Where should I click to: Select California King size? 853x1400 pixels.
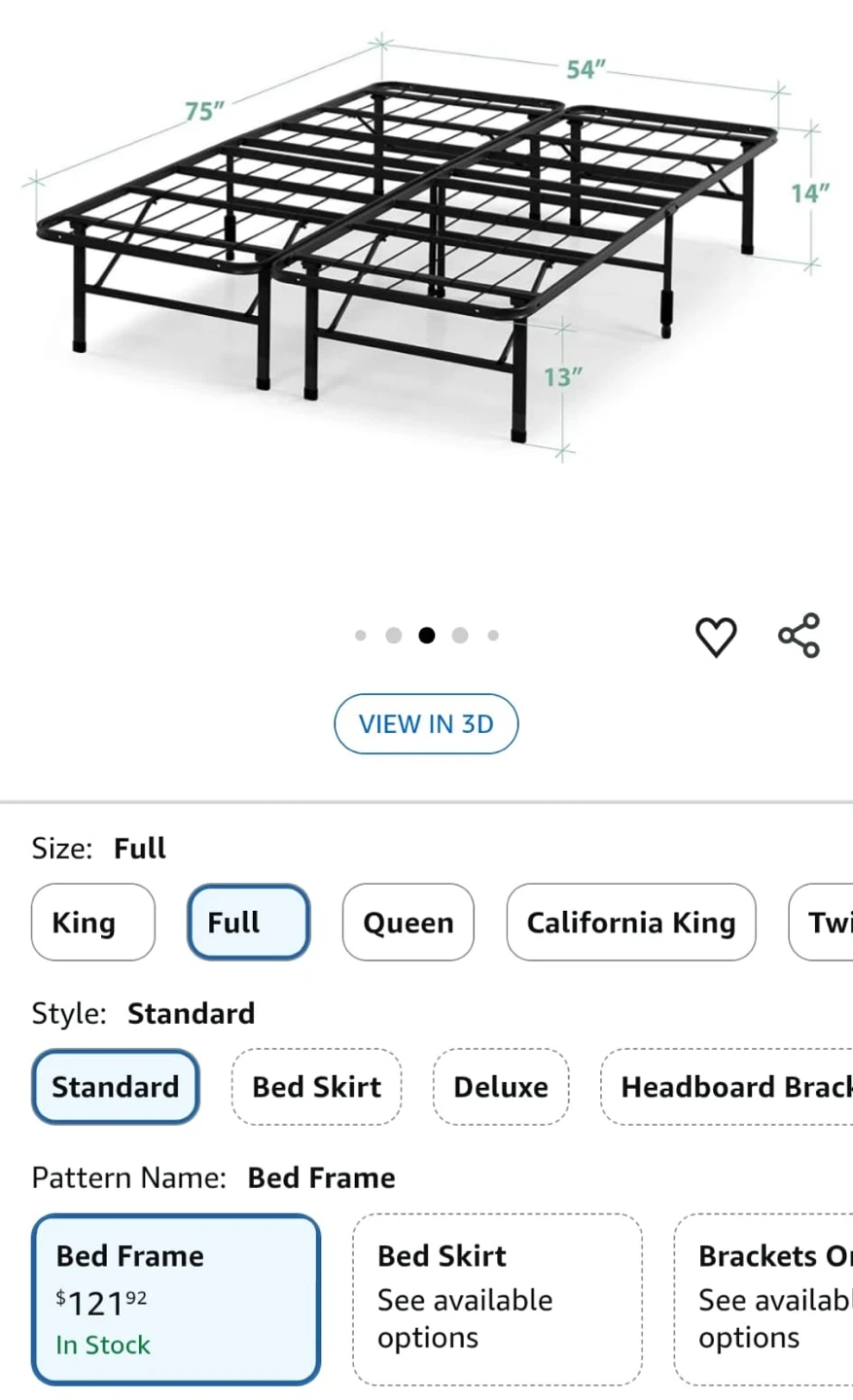[630, 922]
